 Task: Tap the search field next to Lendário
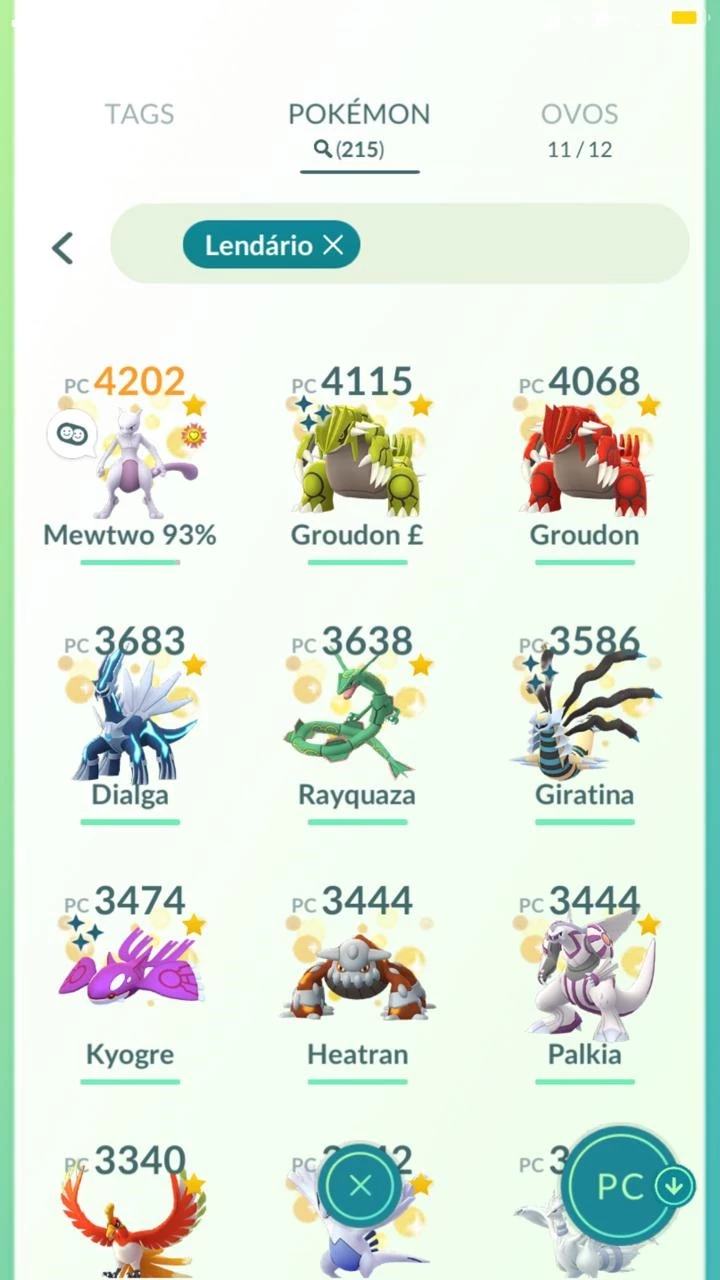520,245
